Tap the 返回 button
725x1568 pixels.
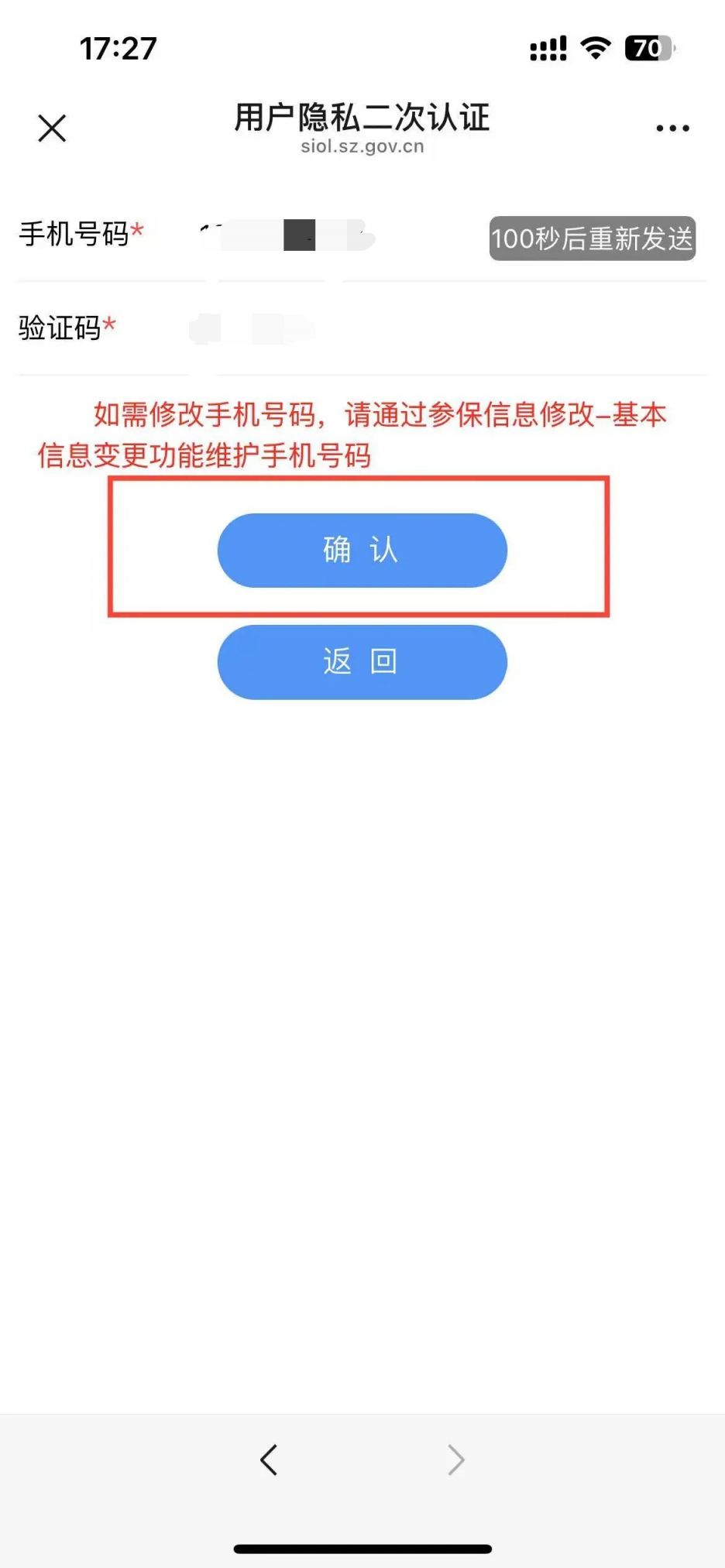coord(362,662)
